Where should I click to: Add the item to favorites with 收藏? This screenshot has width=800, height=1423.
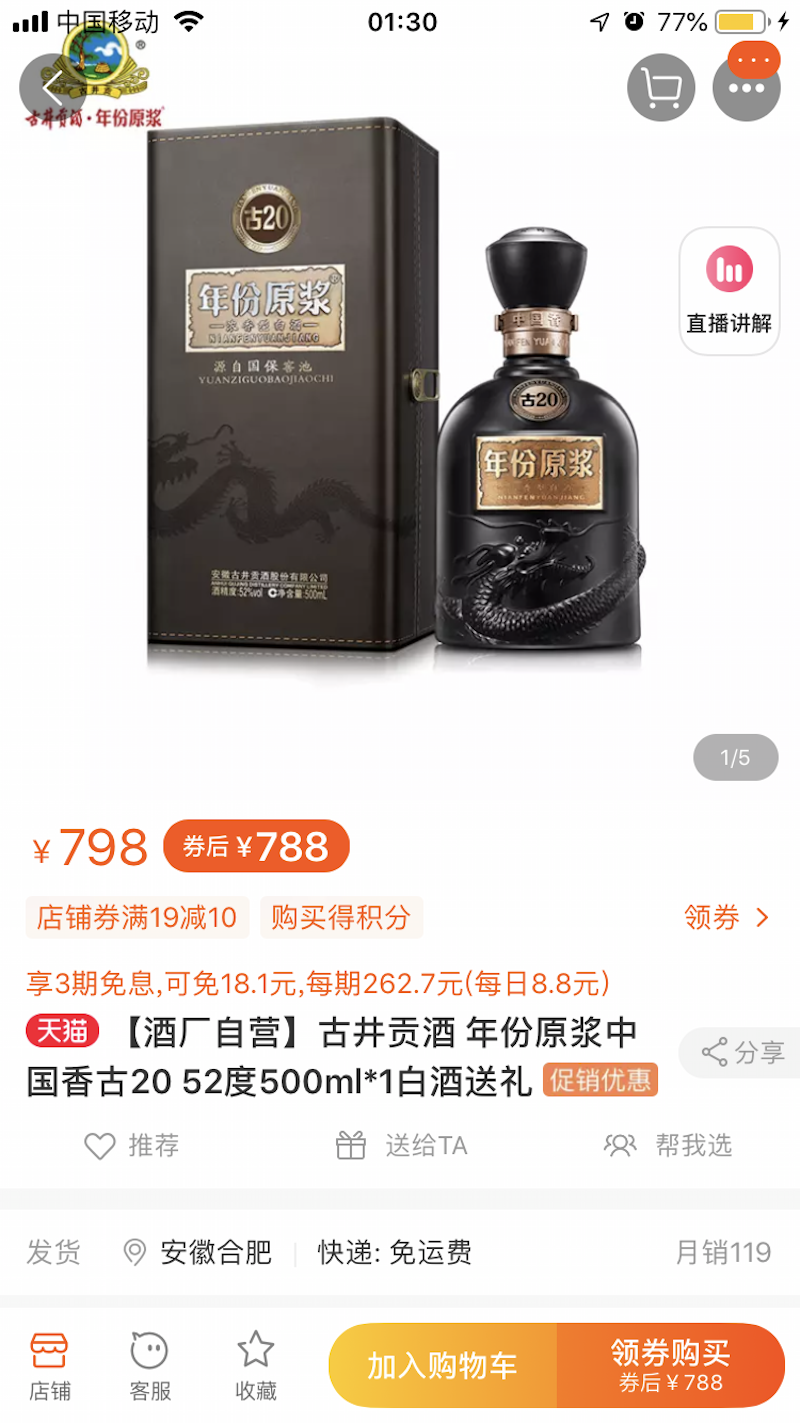[x=256, y=1366]
